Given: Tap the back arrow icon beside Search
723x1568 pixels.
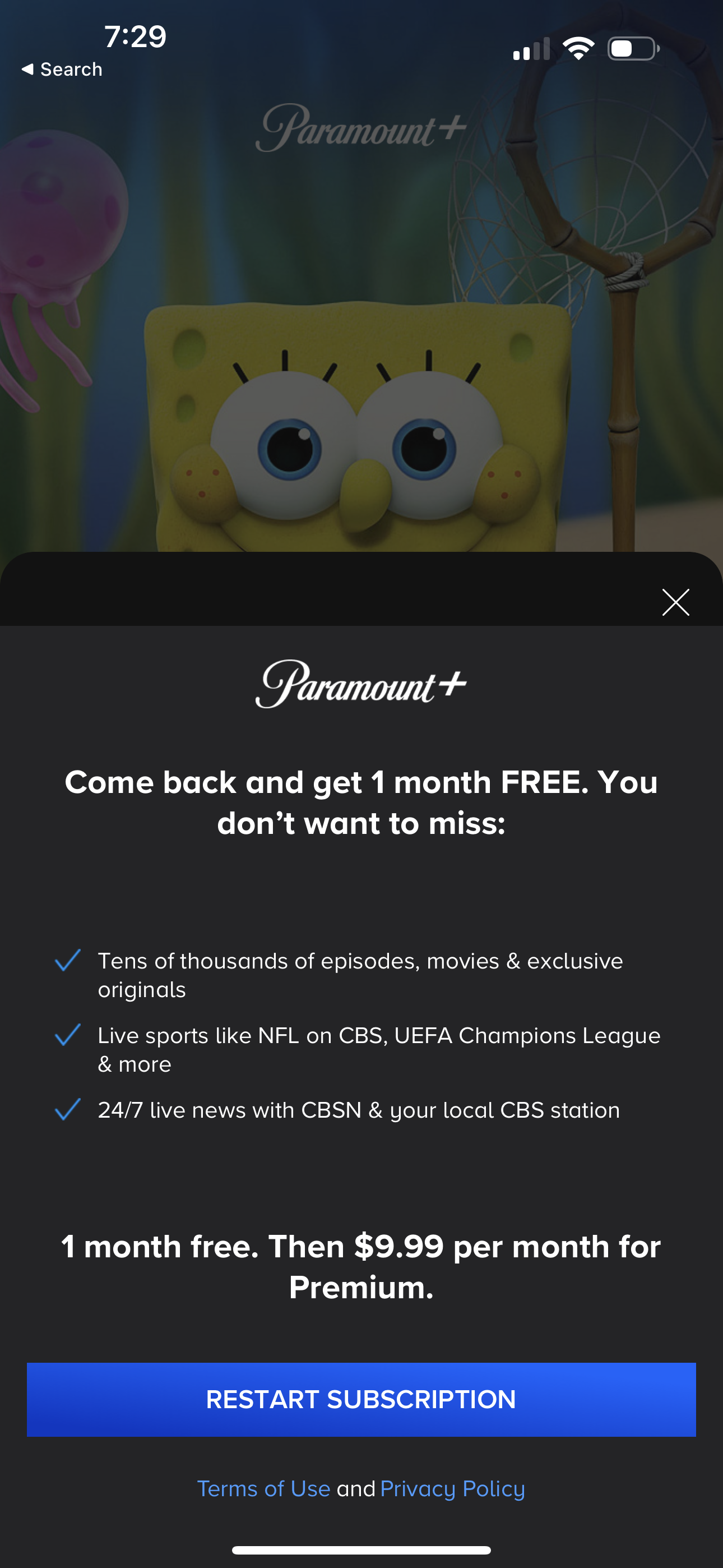Looking at the screenshot, I should pos(29,69).
